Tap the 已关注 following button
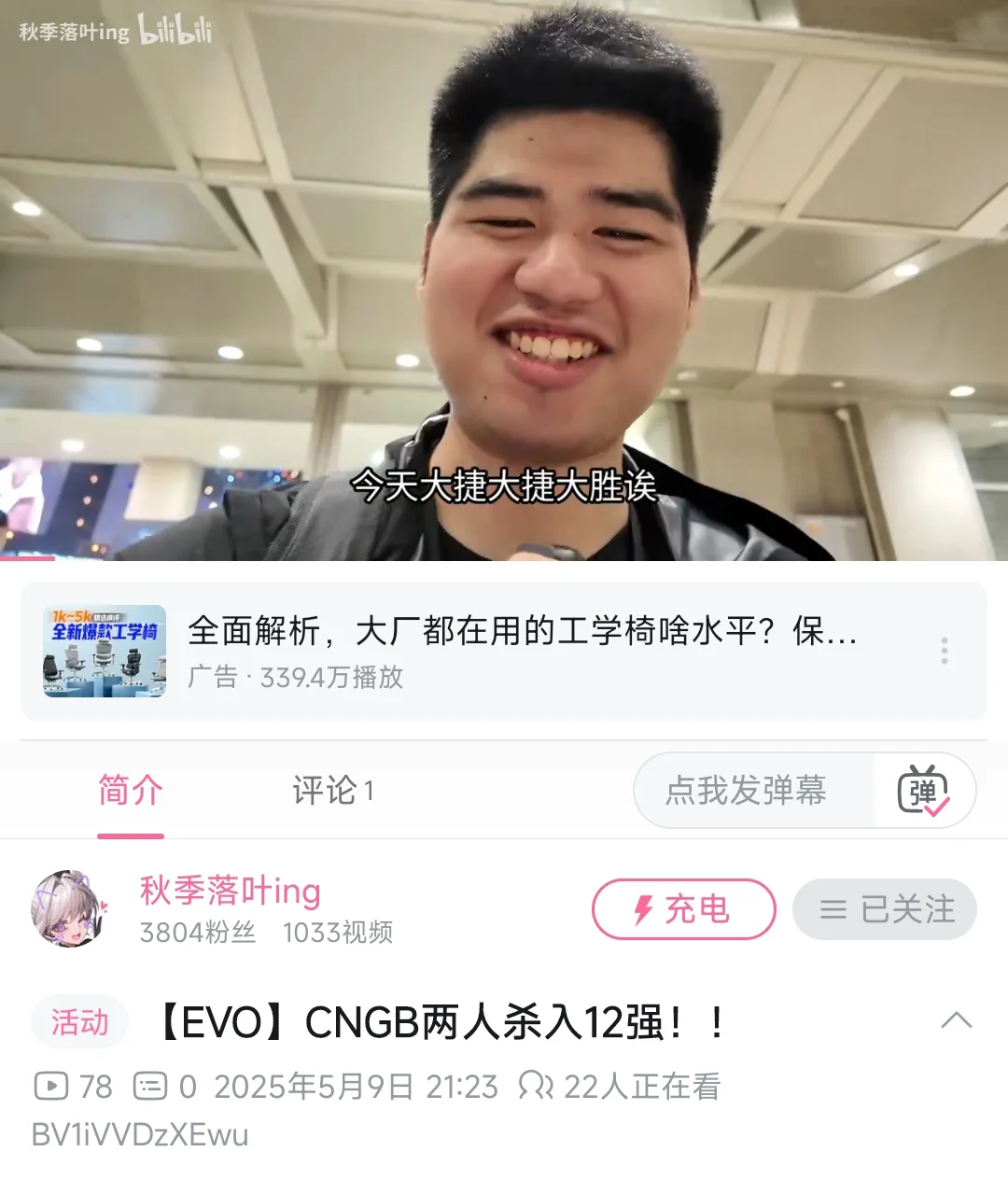 [x=884, y=908]
